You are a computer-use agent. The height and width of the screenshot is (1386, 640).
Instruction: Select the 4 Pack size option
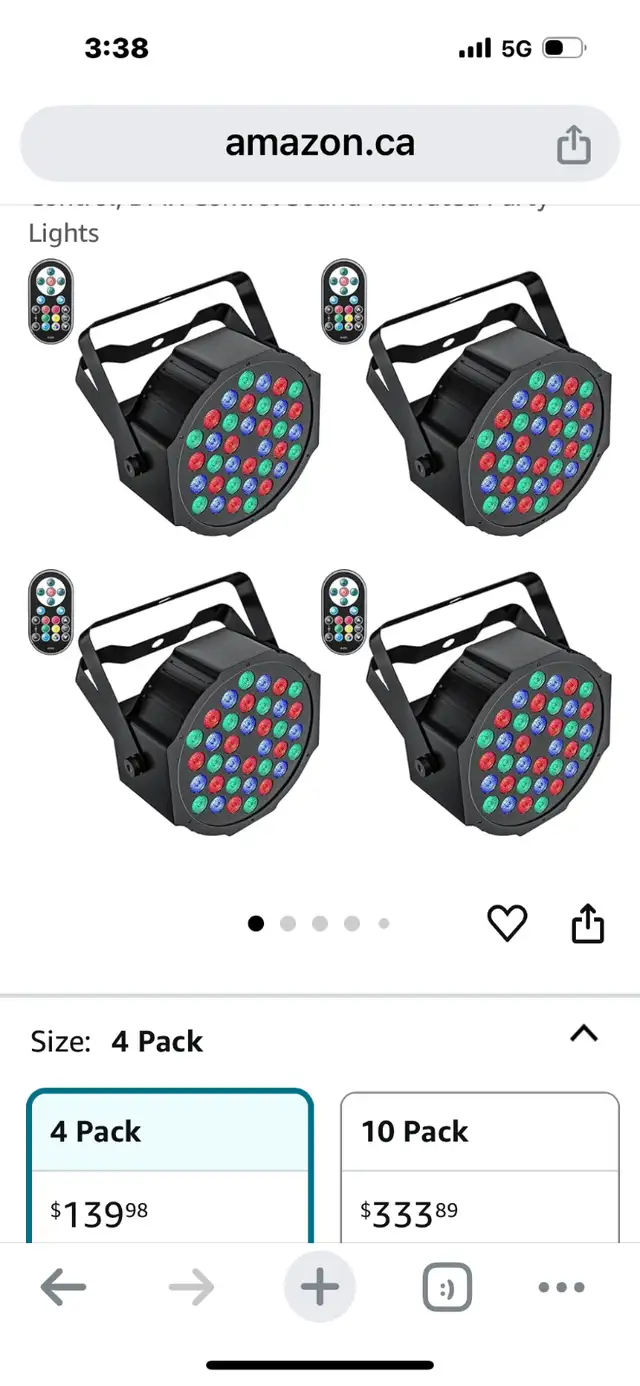[170, 1166]
